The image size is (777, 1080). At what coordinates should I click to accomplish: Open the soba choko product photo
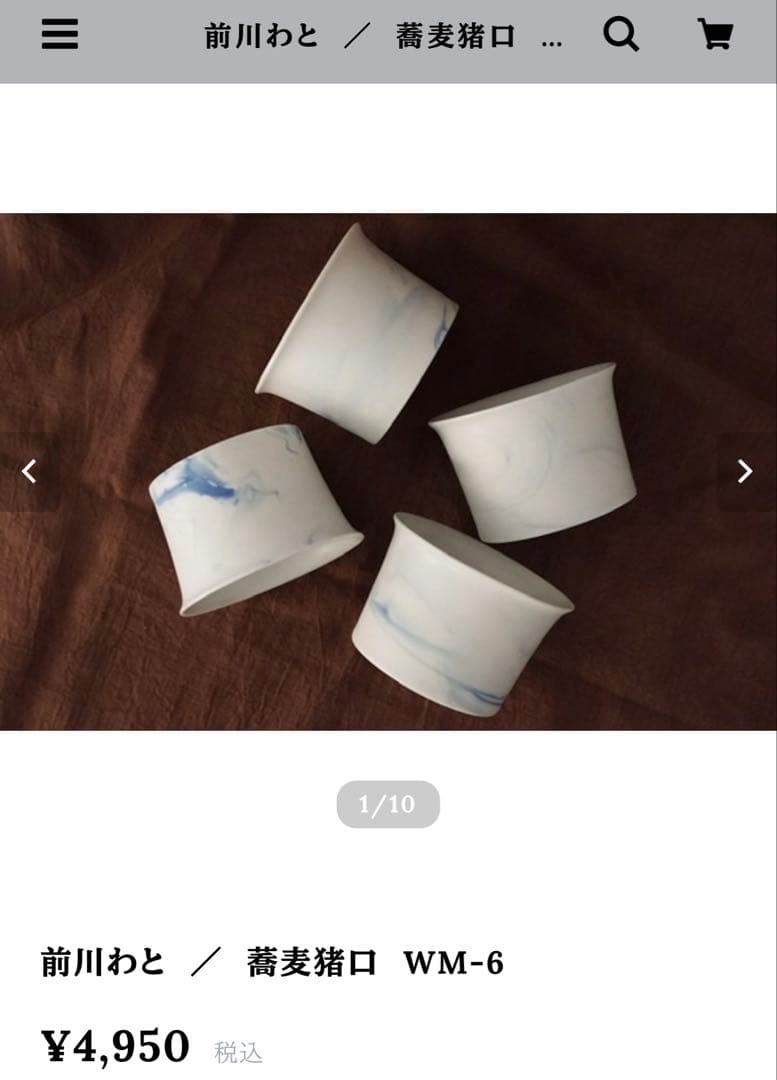point(388,471)
